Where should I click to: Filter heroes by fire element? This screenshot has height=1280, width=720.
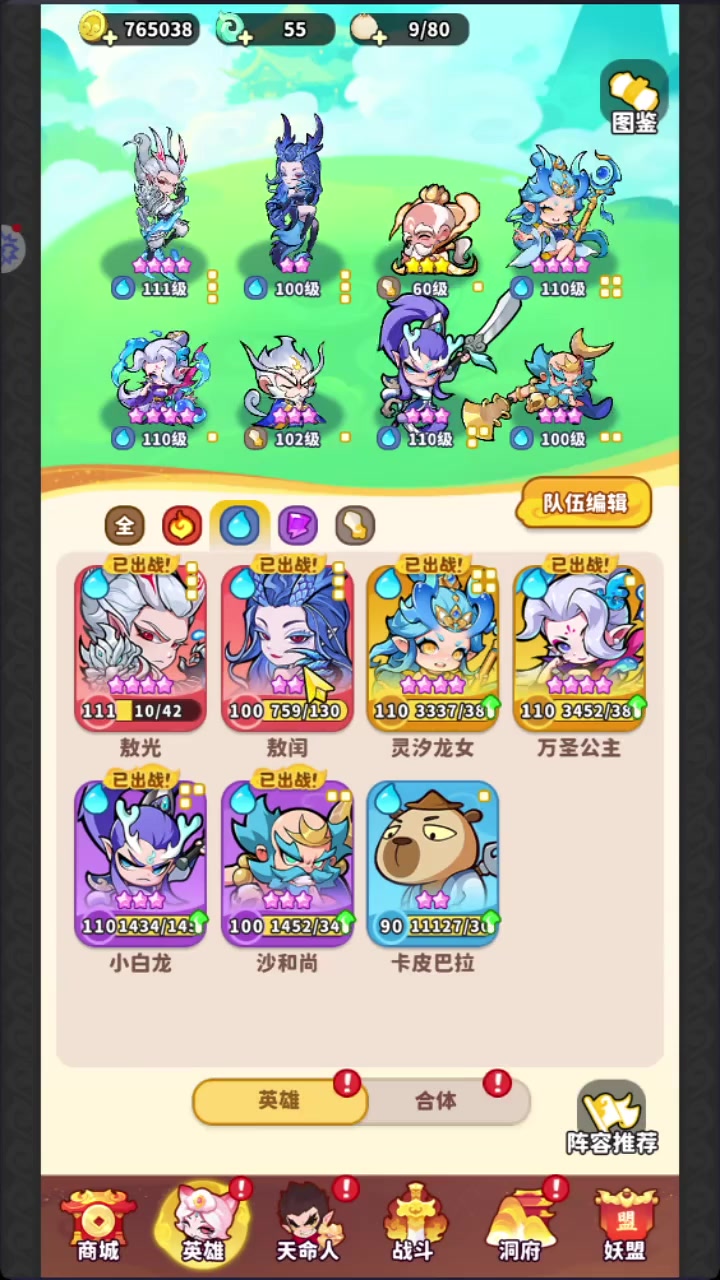coord(182,524)
